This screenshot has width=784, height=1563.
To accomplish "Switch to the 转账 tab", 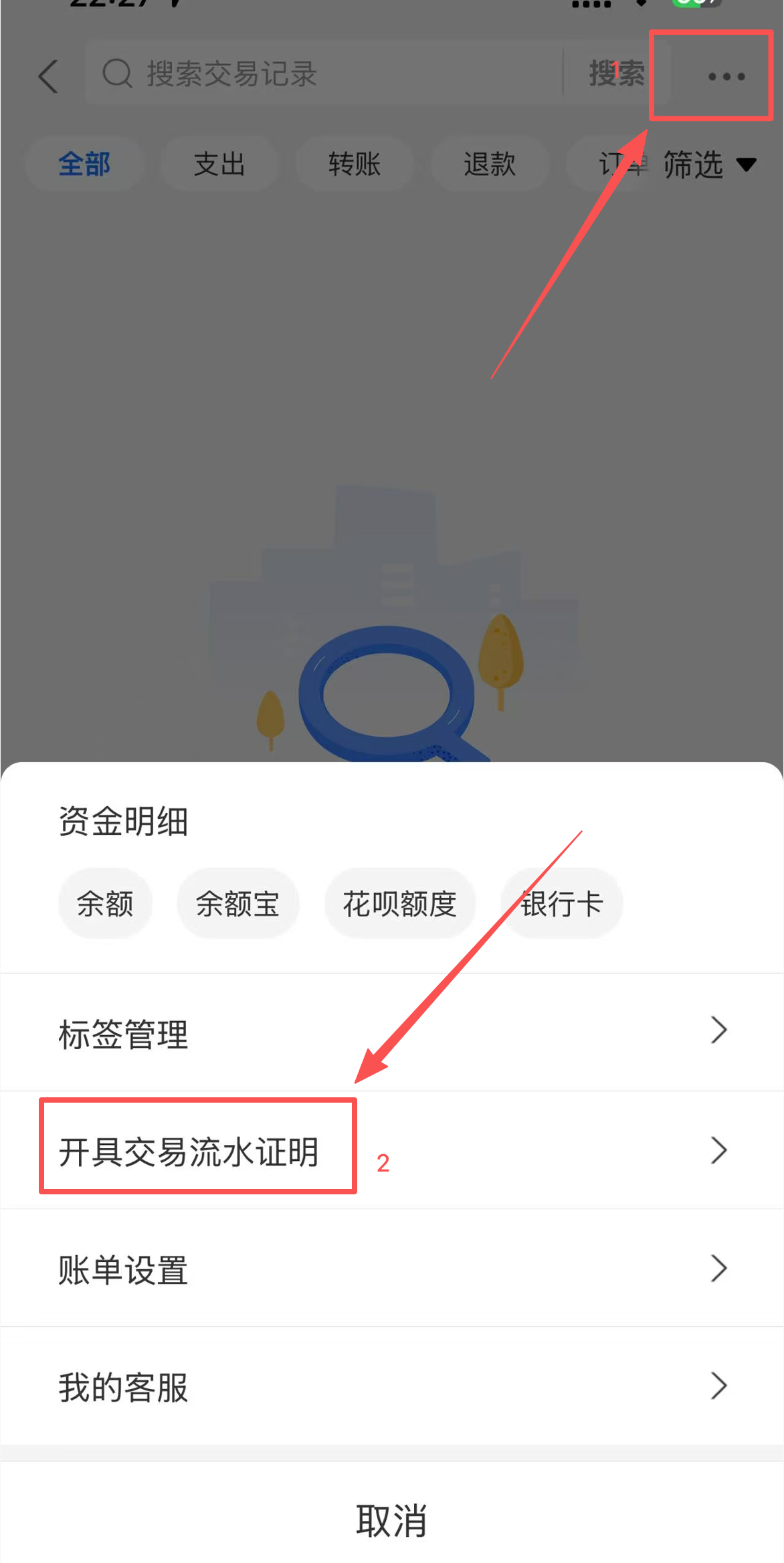I will coord(355,164).
